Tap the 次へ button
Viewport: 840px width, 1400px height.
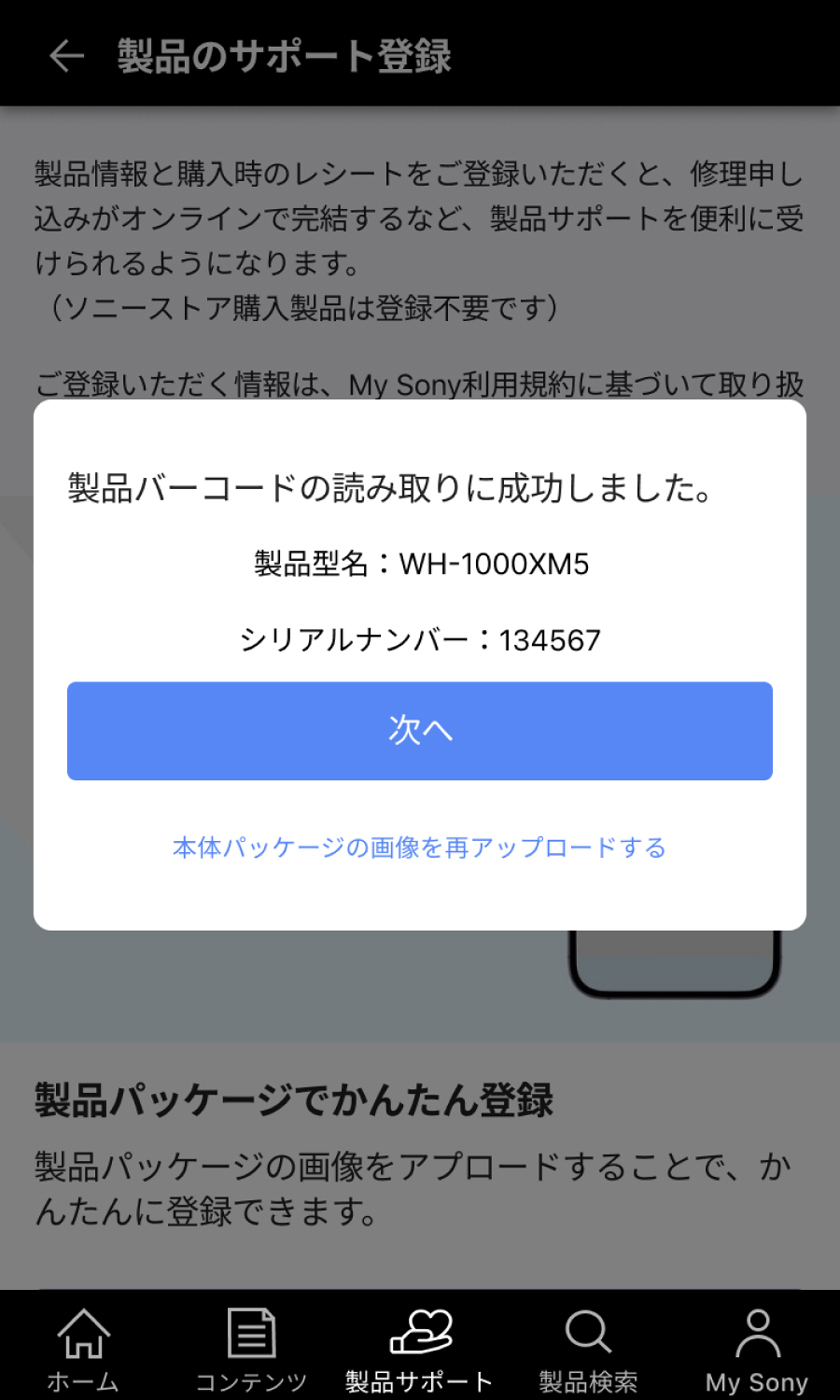click(x=420, y=731)
